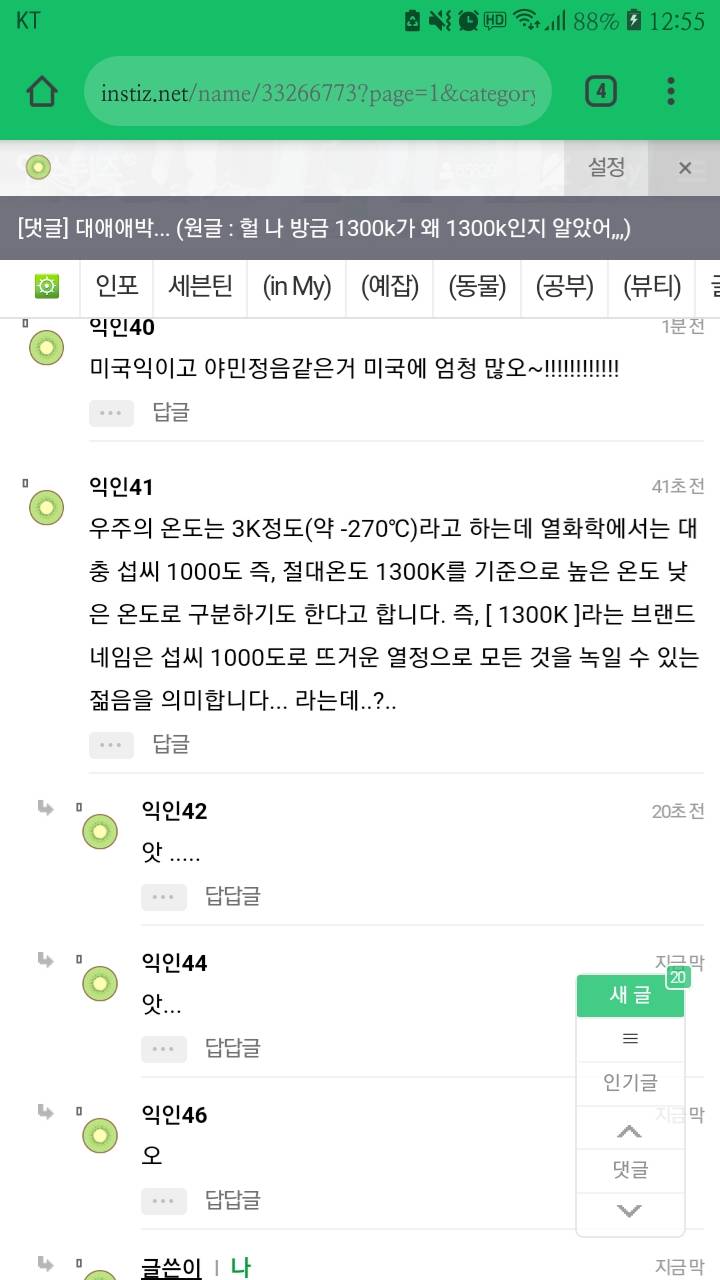Tap the tab counter showing 4

pos(600,90)
